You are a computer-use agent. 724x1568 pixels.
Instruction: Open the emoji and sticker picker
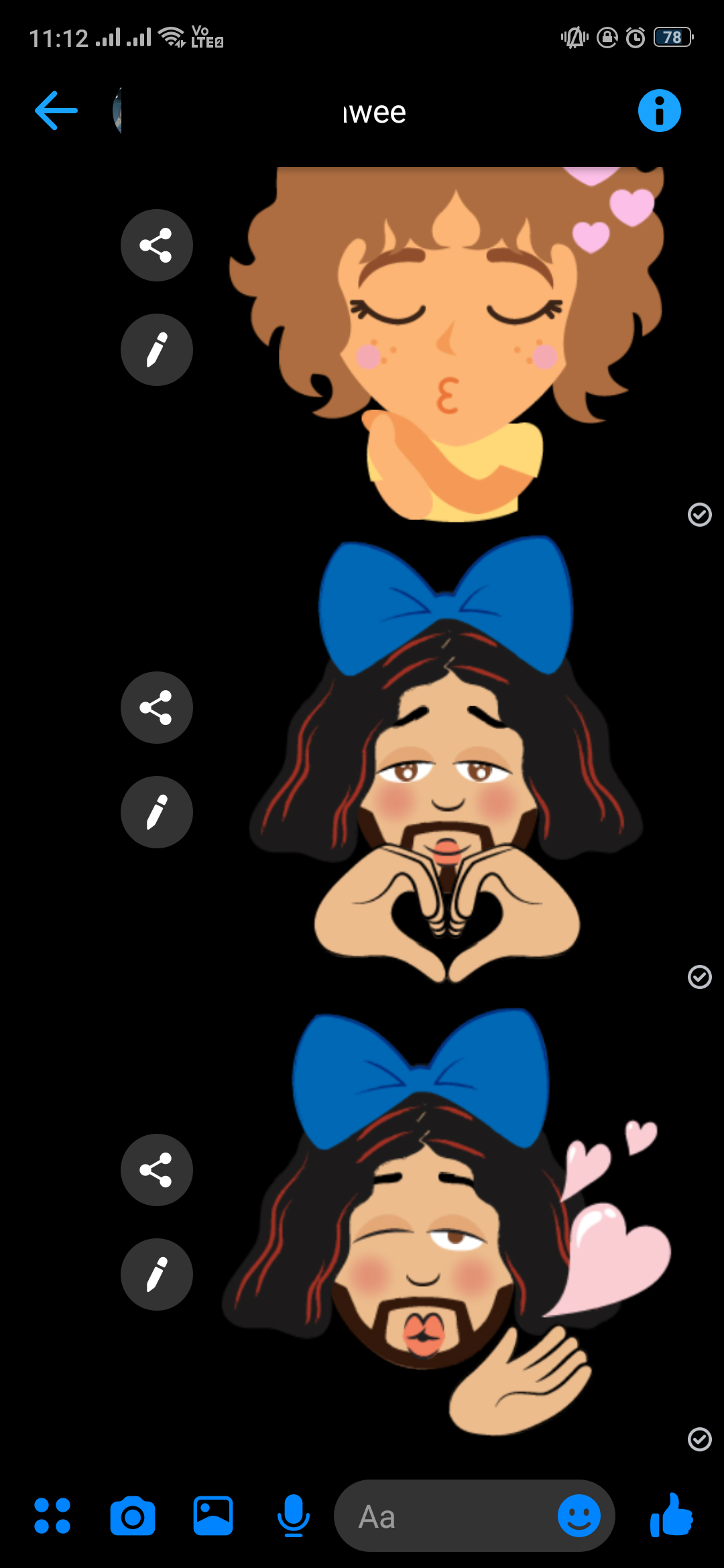579,1516
